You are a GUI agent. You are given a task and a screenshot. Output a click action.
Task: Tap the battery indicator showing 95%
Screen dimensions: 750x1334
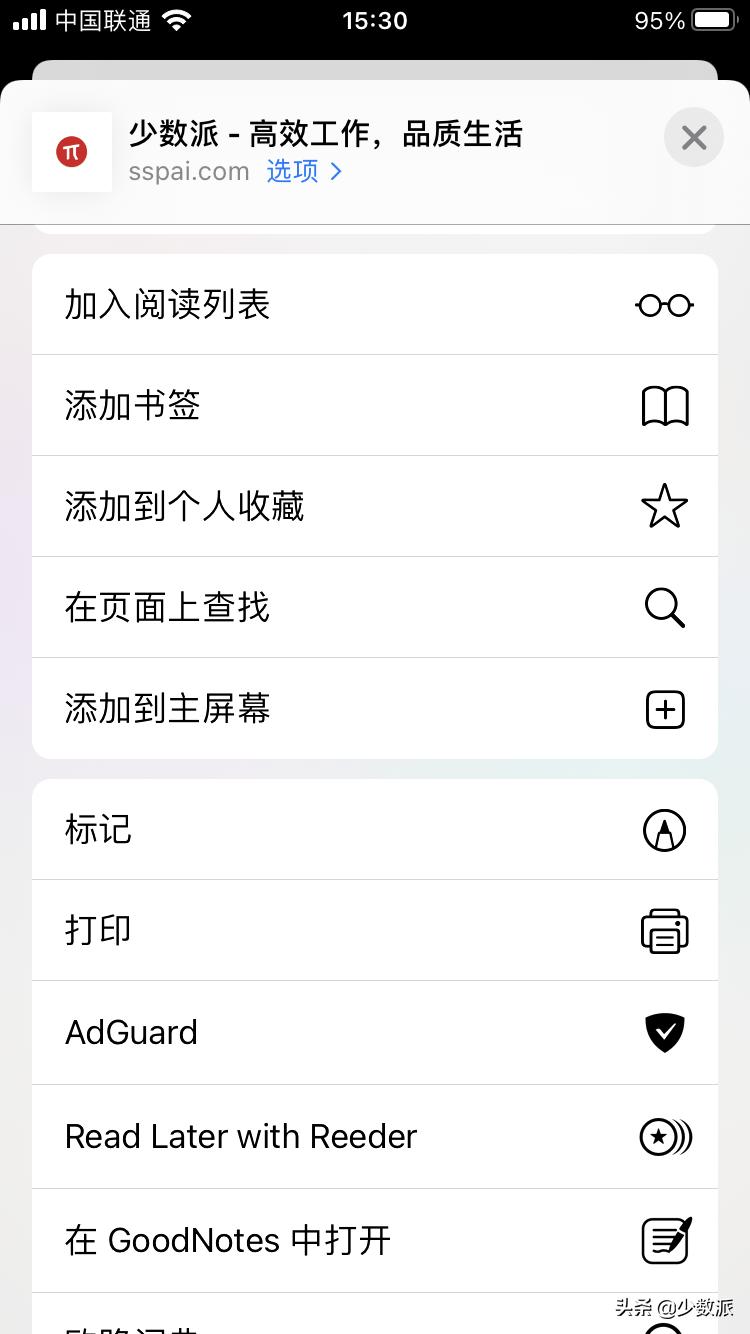tap(712, 18)
